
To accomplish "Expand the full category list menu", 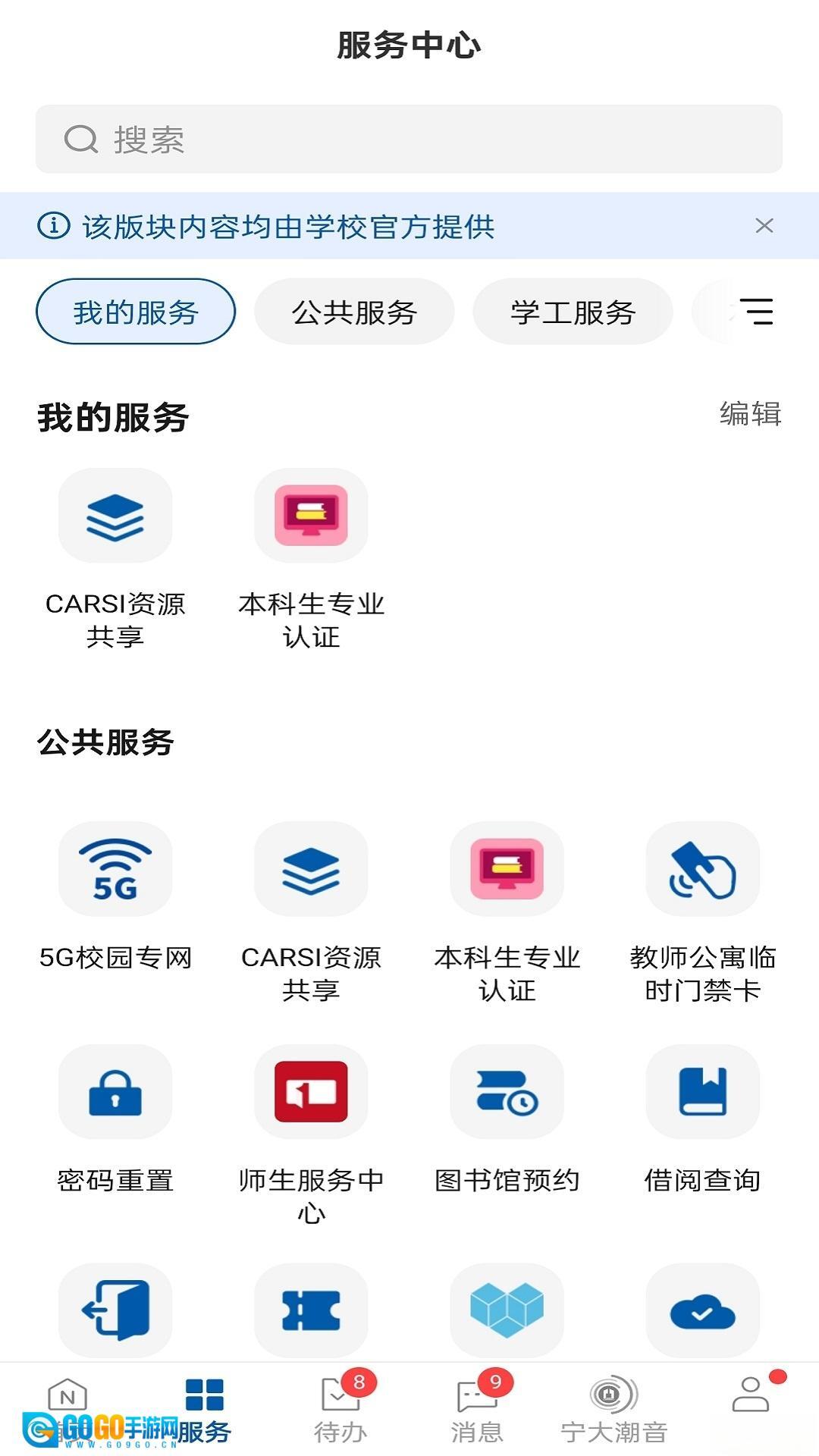I will point(757,312).
